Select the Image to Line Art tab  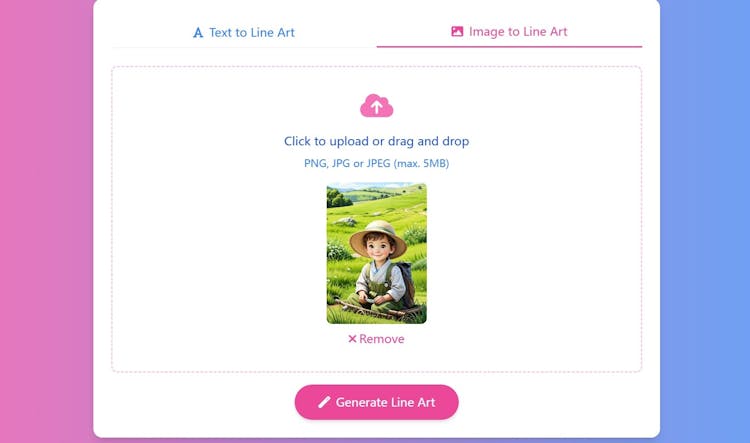(x=509, y=32)
